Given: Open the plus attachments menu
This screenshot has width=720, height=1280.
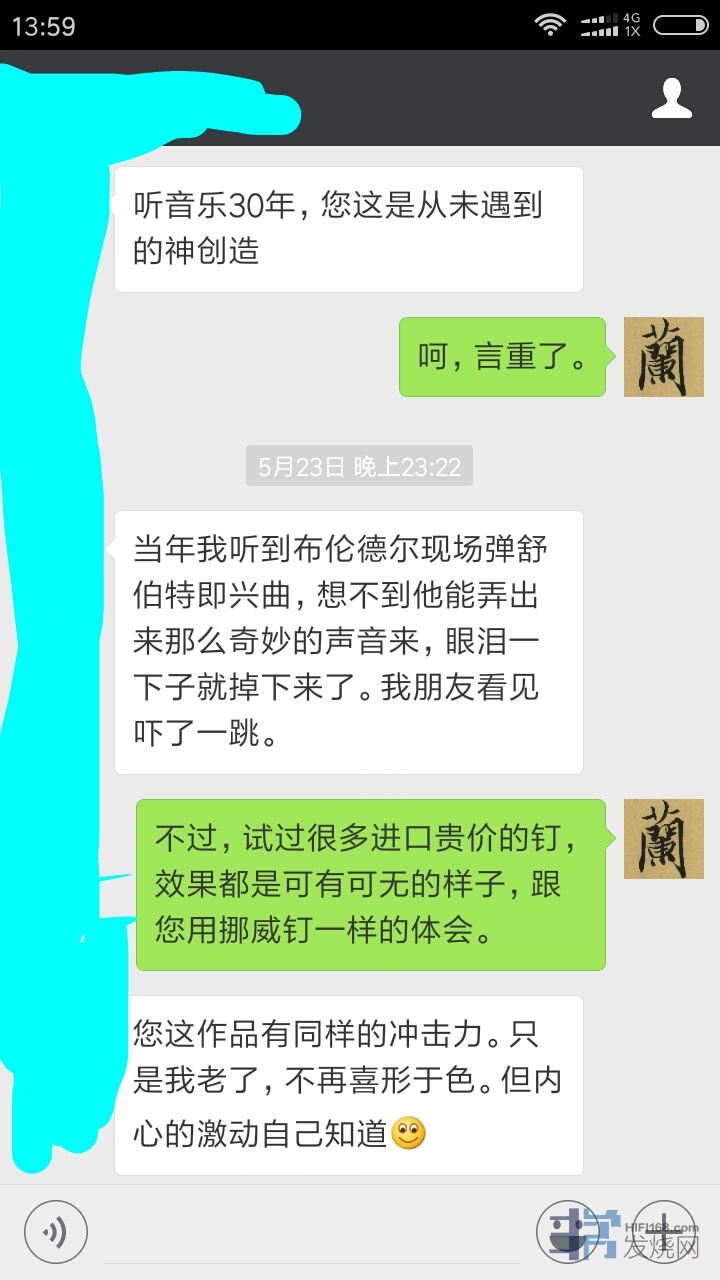Looking at the screenshot, I should click(x=665, y=1231).
